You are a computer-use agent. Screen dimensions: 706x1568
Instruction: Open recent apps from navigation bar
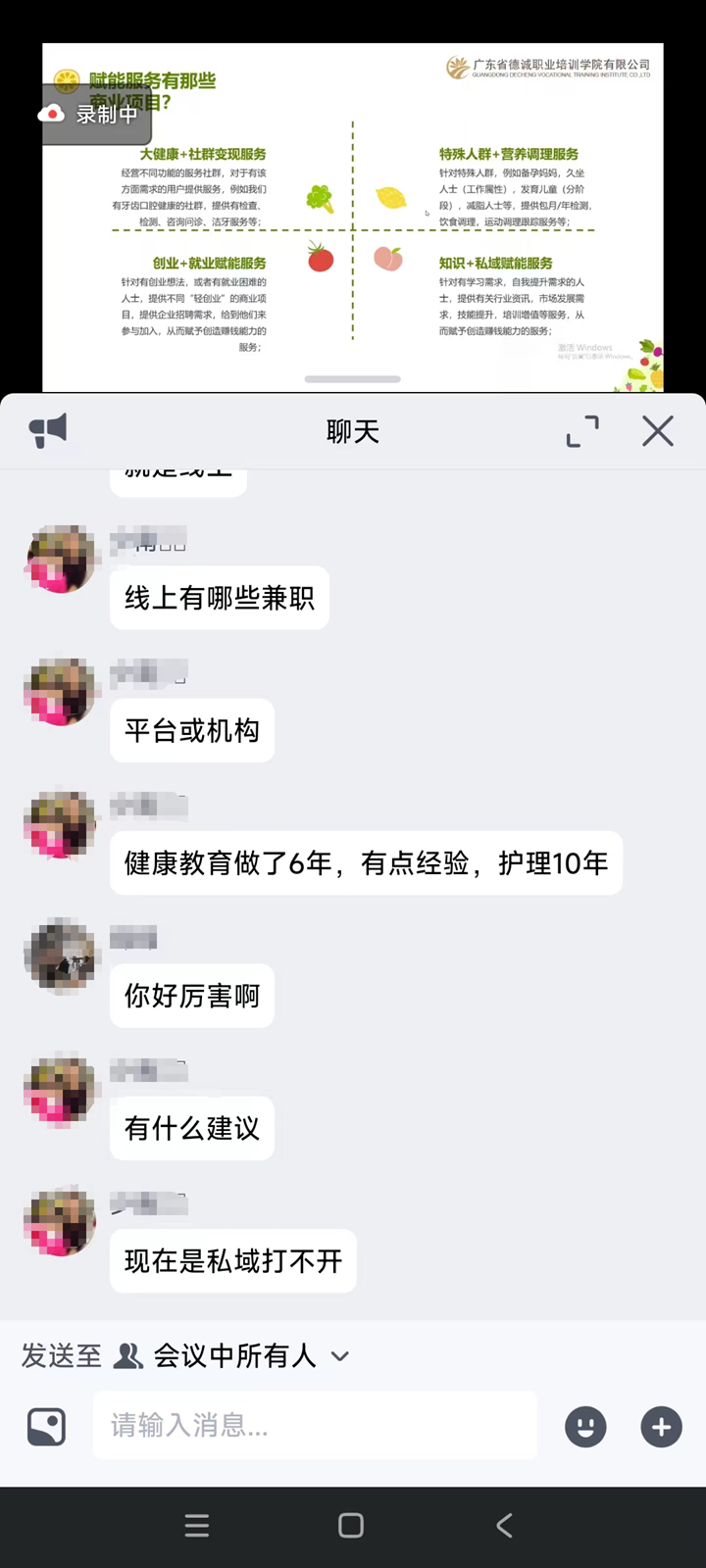coord(197,1525)
